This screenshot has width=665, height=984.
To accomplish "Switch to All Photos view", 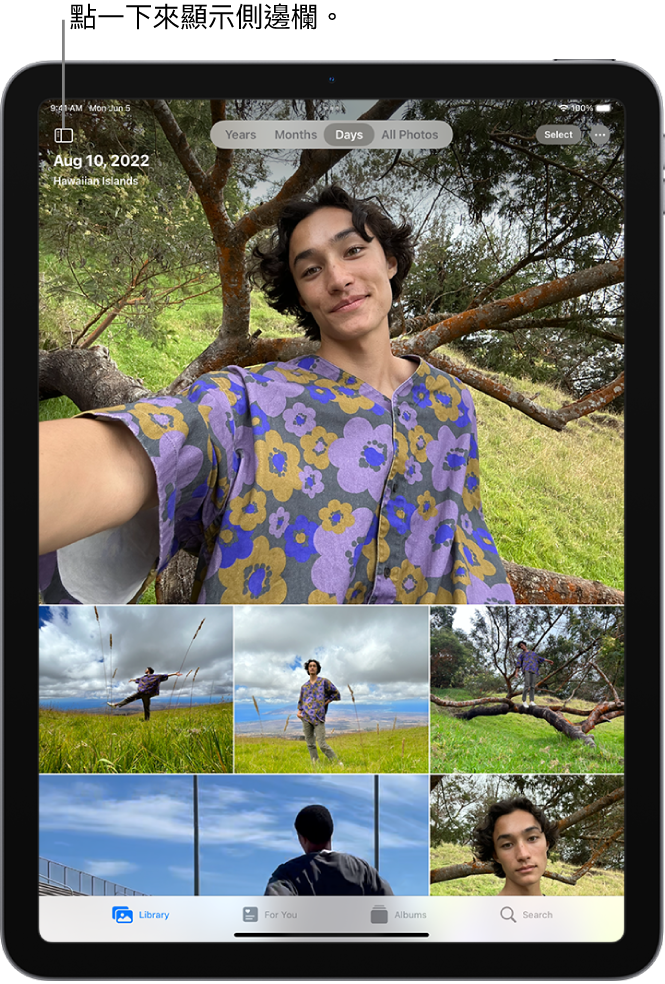I will point(410,135).
